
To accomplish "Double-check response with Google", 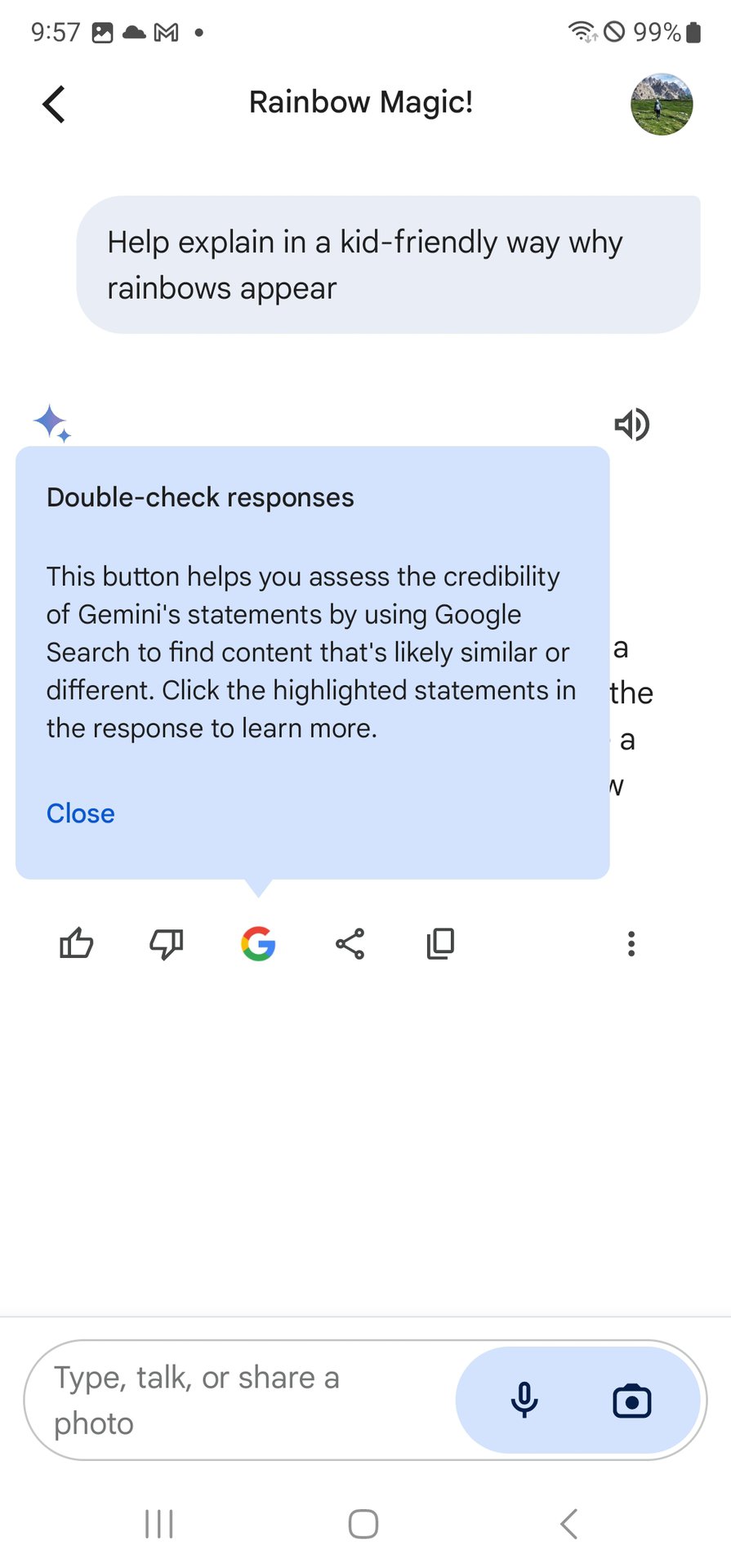I will tap(258, 944).
